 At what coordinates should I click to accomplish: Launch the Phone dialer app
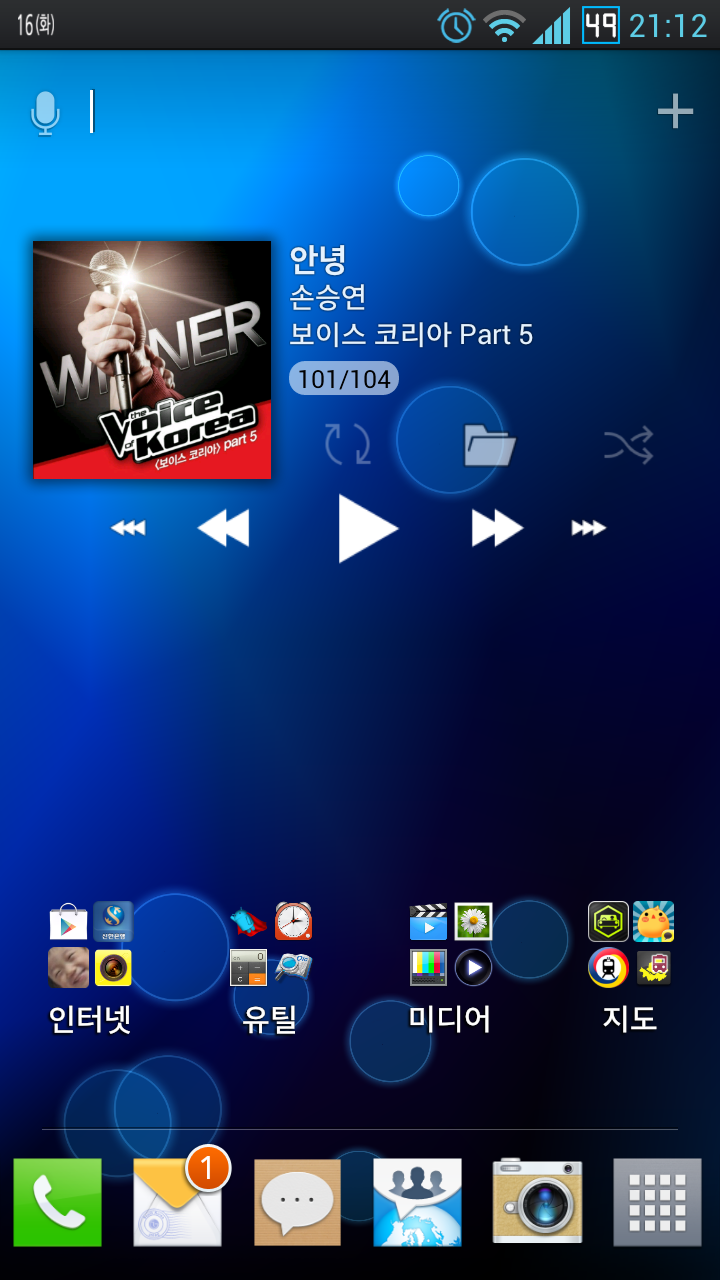pyautogui.click(x=57, y=1202)
